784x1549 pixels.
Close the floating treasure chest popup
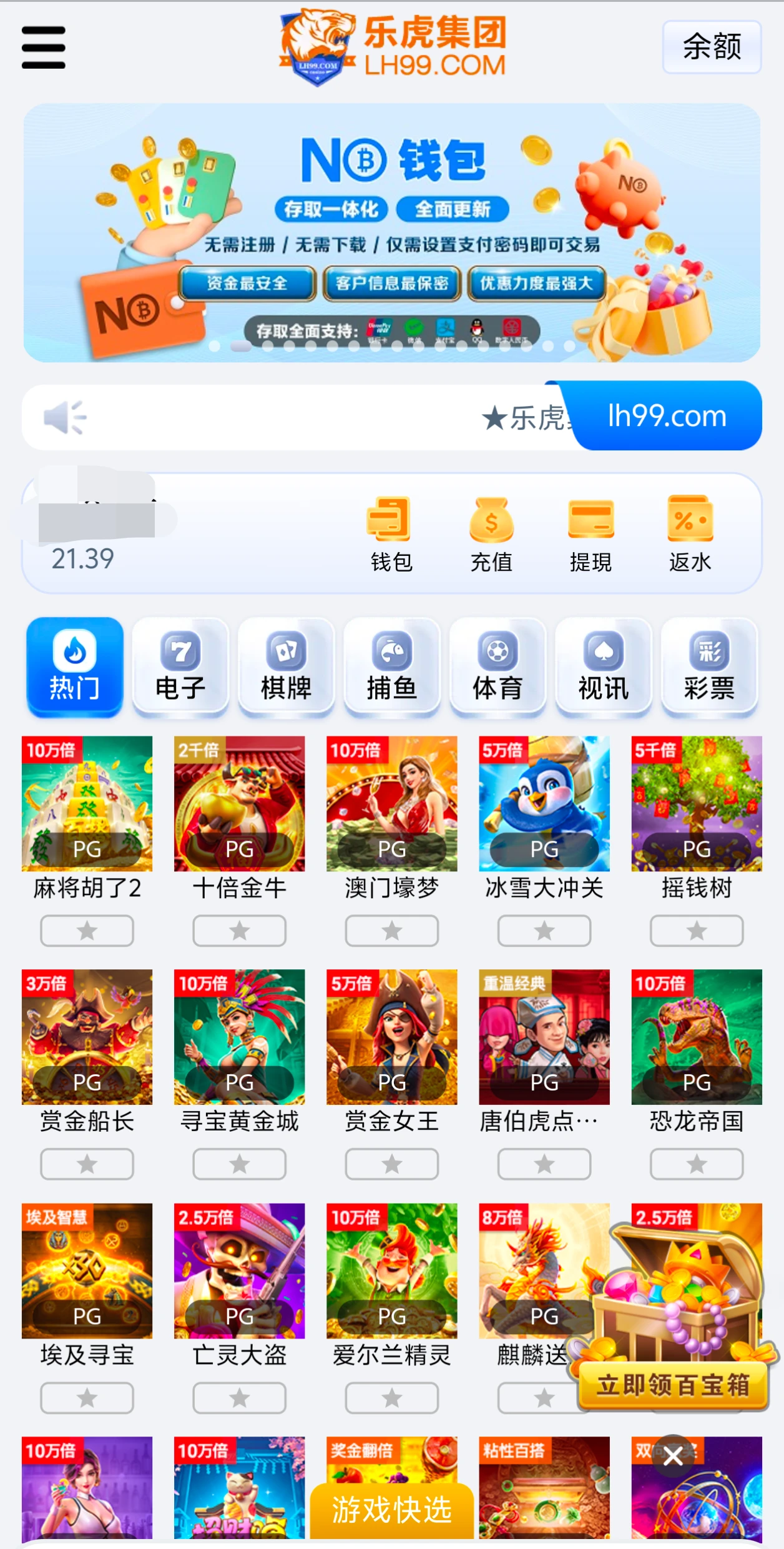tap(673, 1456)
